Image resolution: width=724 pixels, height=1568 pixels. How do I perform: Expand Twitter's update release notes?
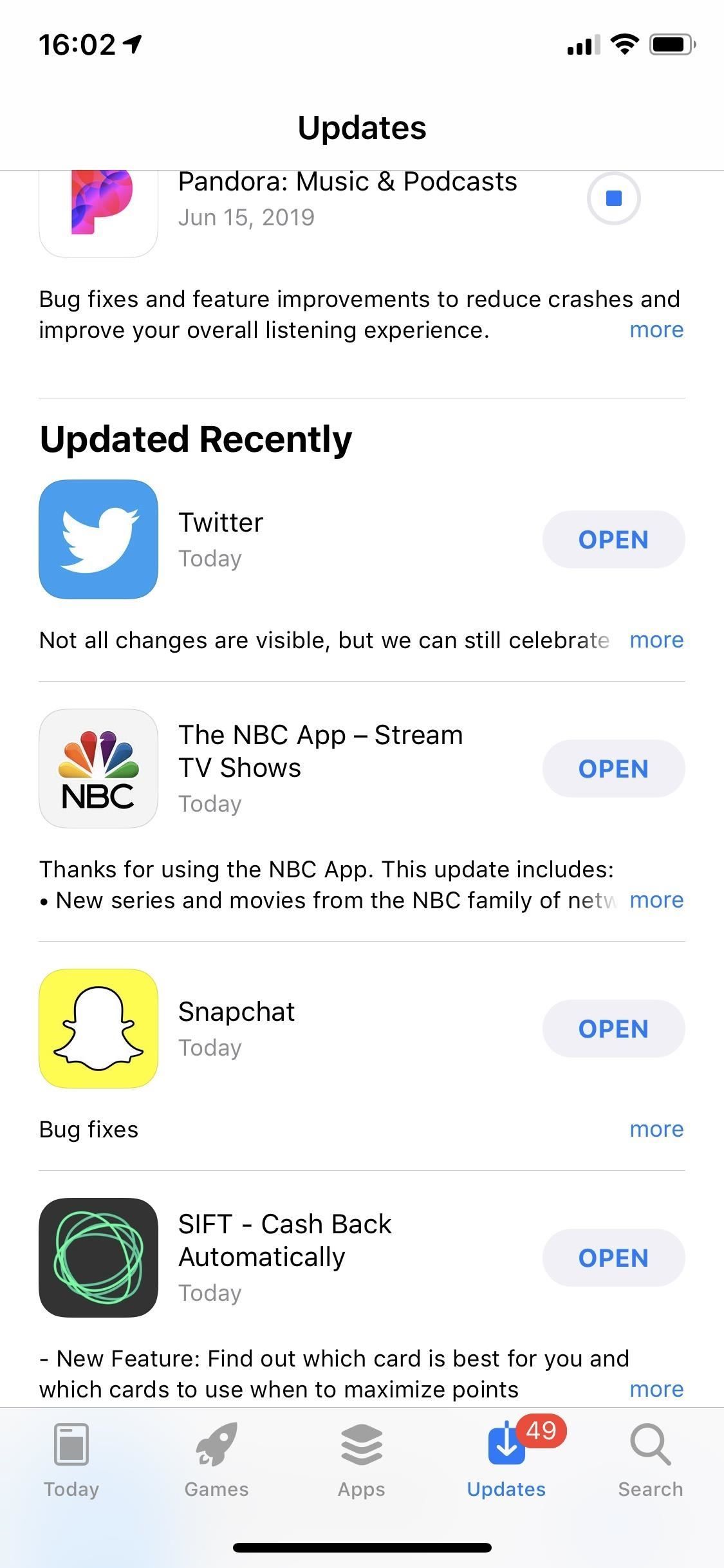656,640
